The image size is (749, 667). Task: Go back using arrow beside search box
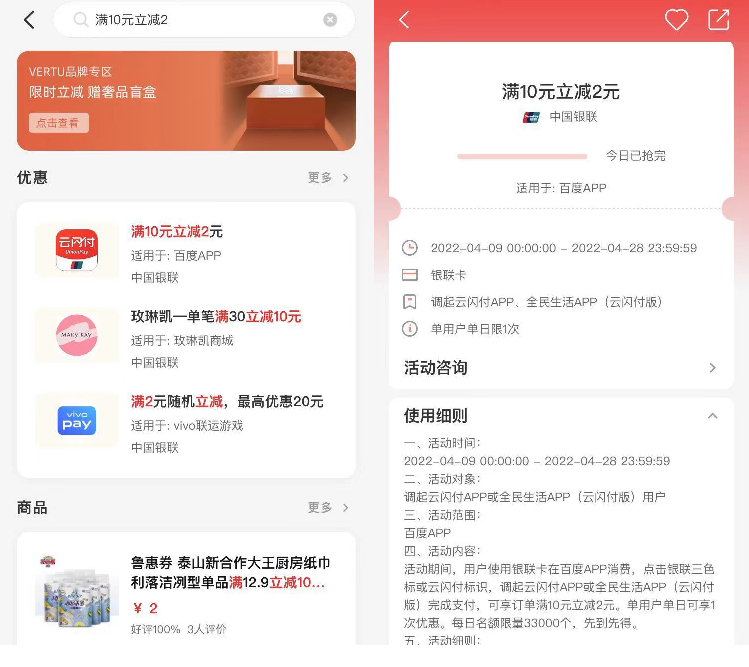click(x=29, y=20)
